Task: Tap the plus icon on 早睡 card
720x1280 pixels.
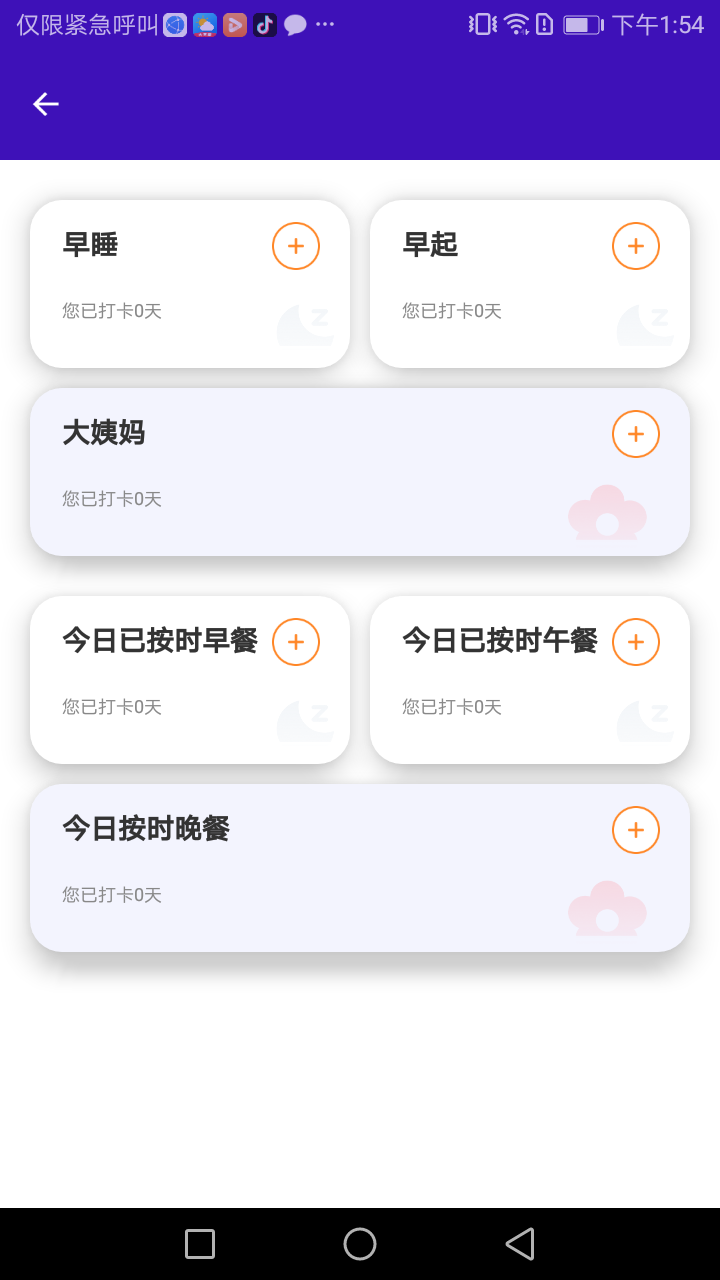Action: coord(295,245)
